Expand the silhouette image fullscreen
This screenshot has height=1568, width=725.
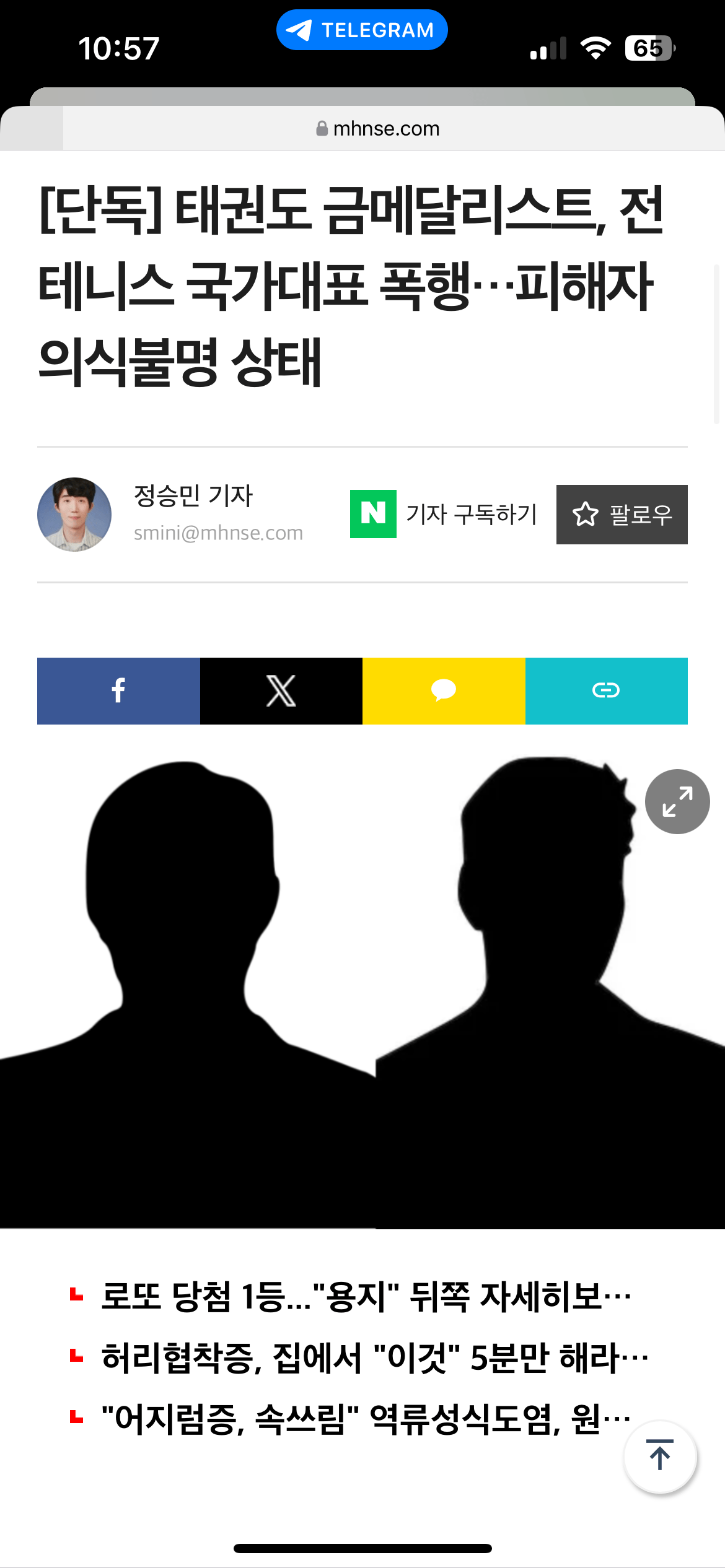click(x=677, y=801)
